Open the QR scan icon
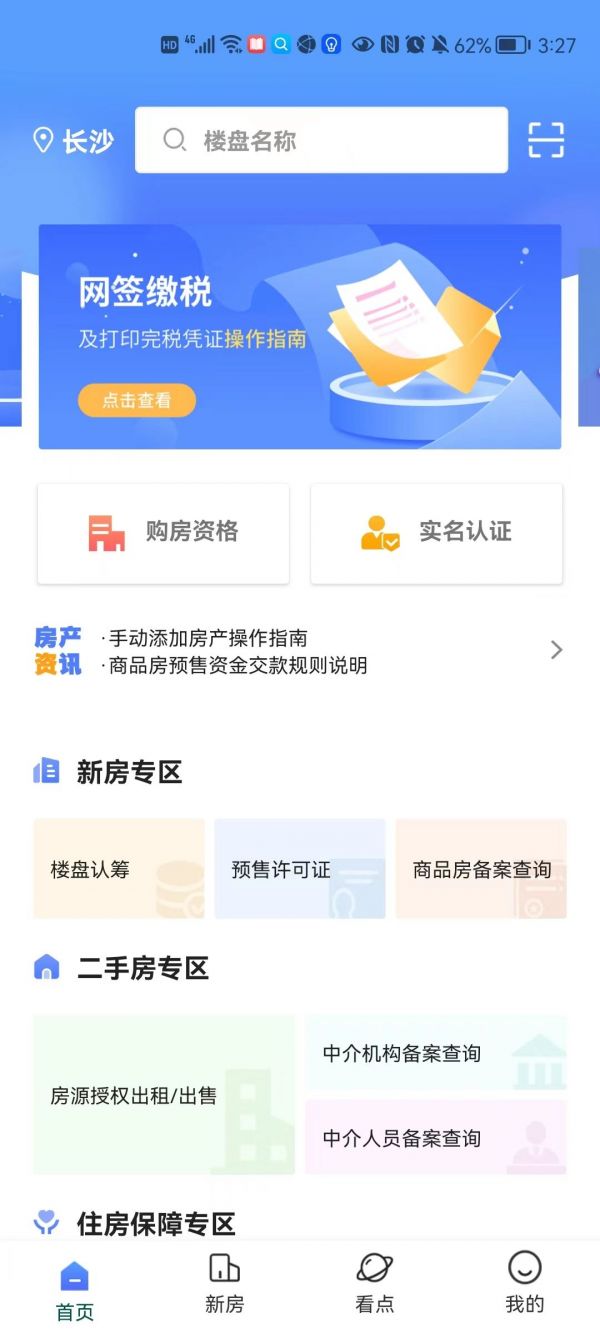This screenshot has width=600, height=1333. click(x=546, y=140)
